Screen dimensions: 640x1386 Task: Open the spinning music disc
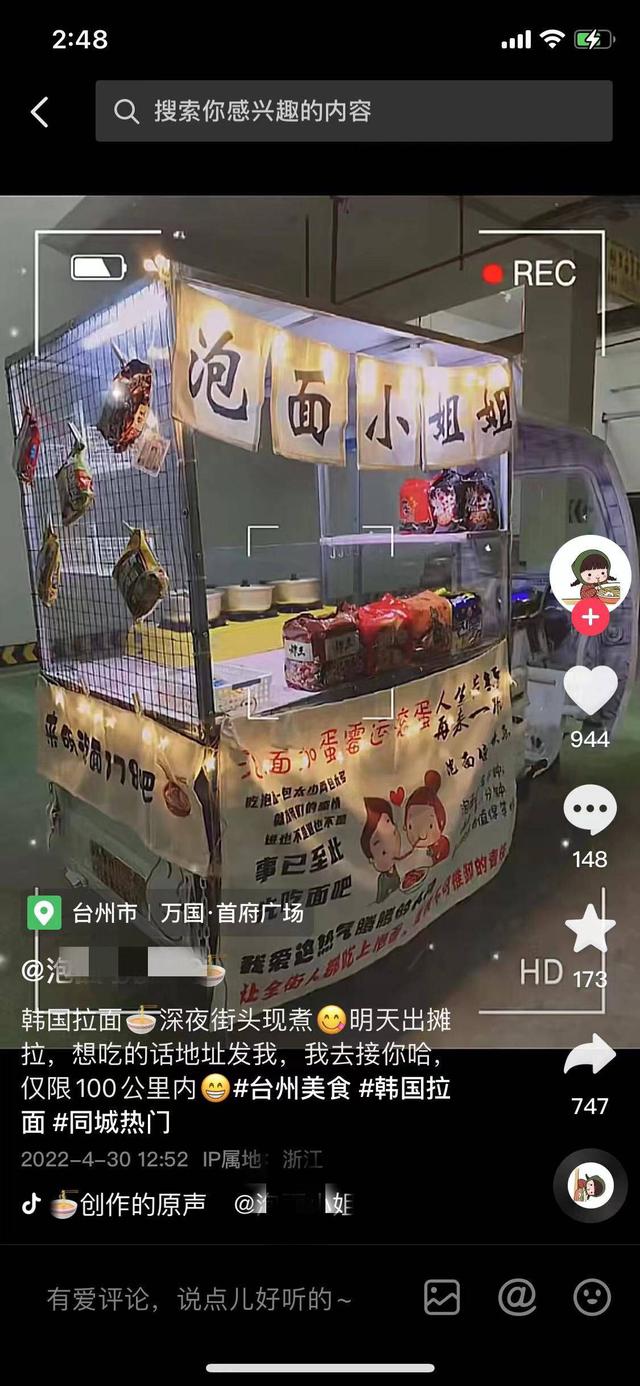click(590, 1186)
